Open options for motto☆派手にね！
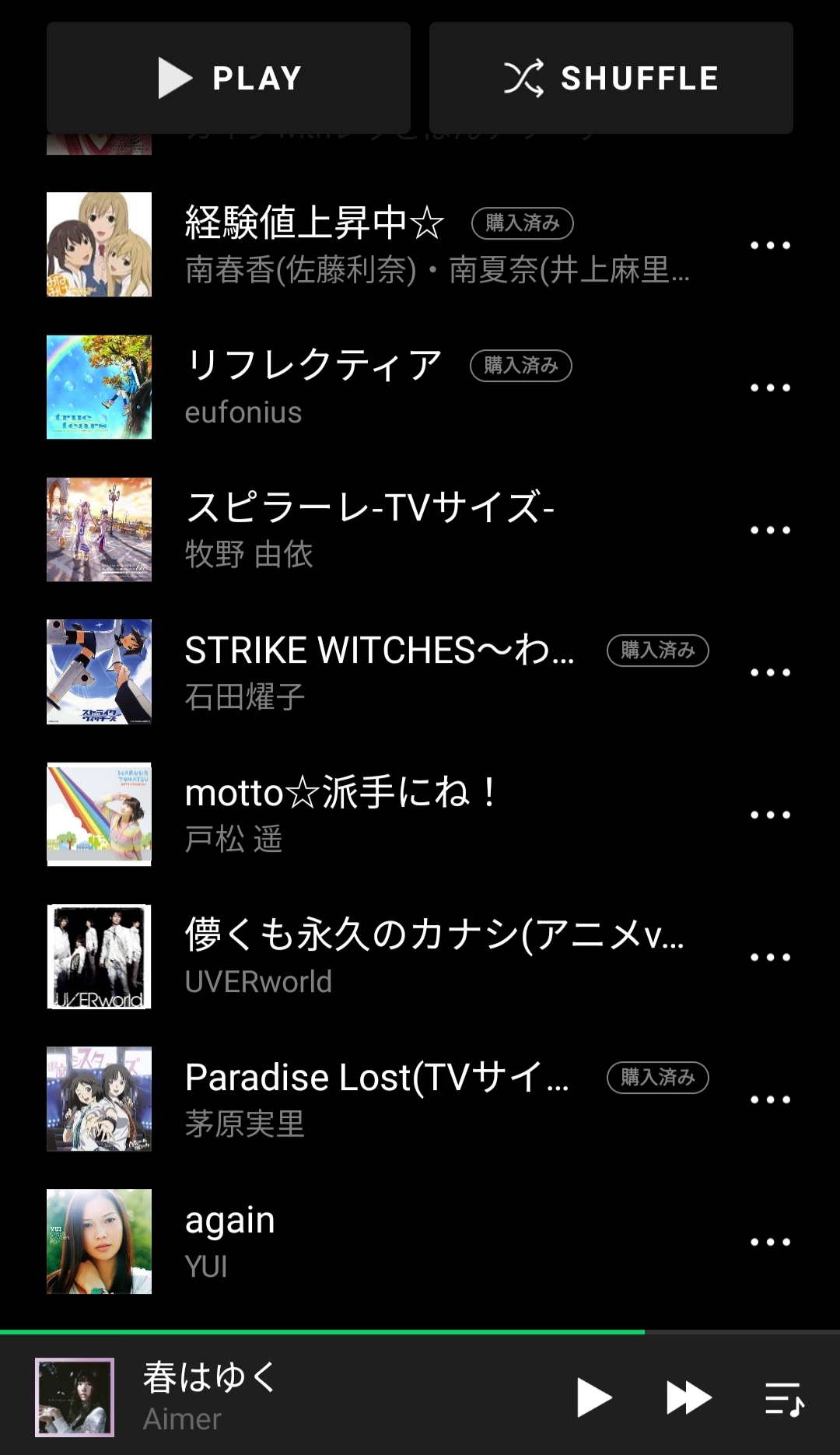This screenshot has height=1455, width=840. [770, 815]
